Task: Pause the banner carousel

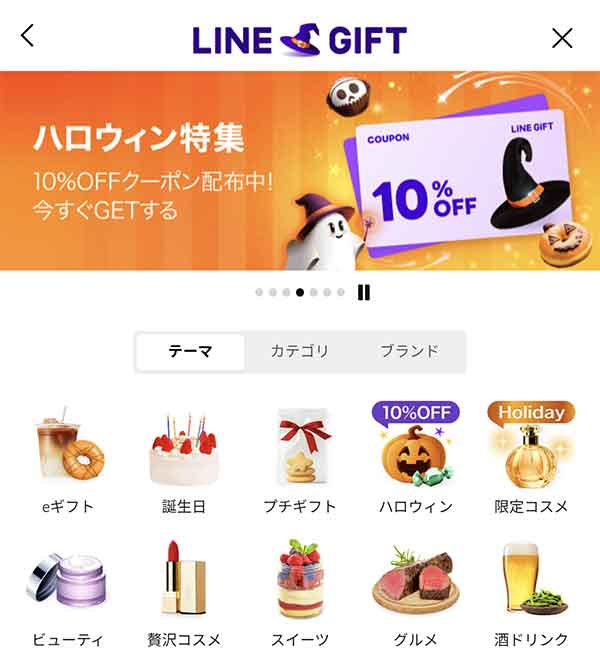Action: tap(364, 293)
